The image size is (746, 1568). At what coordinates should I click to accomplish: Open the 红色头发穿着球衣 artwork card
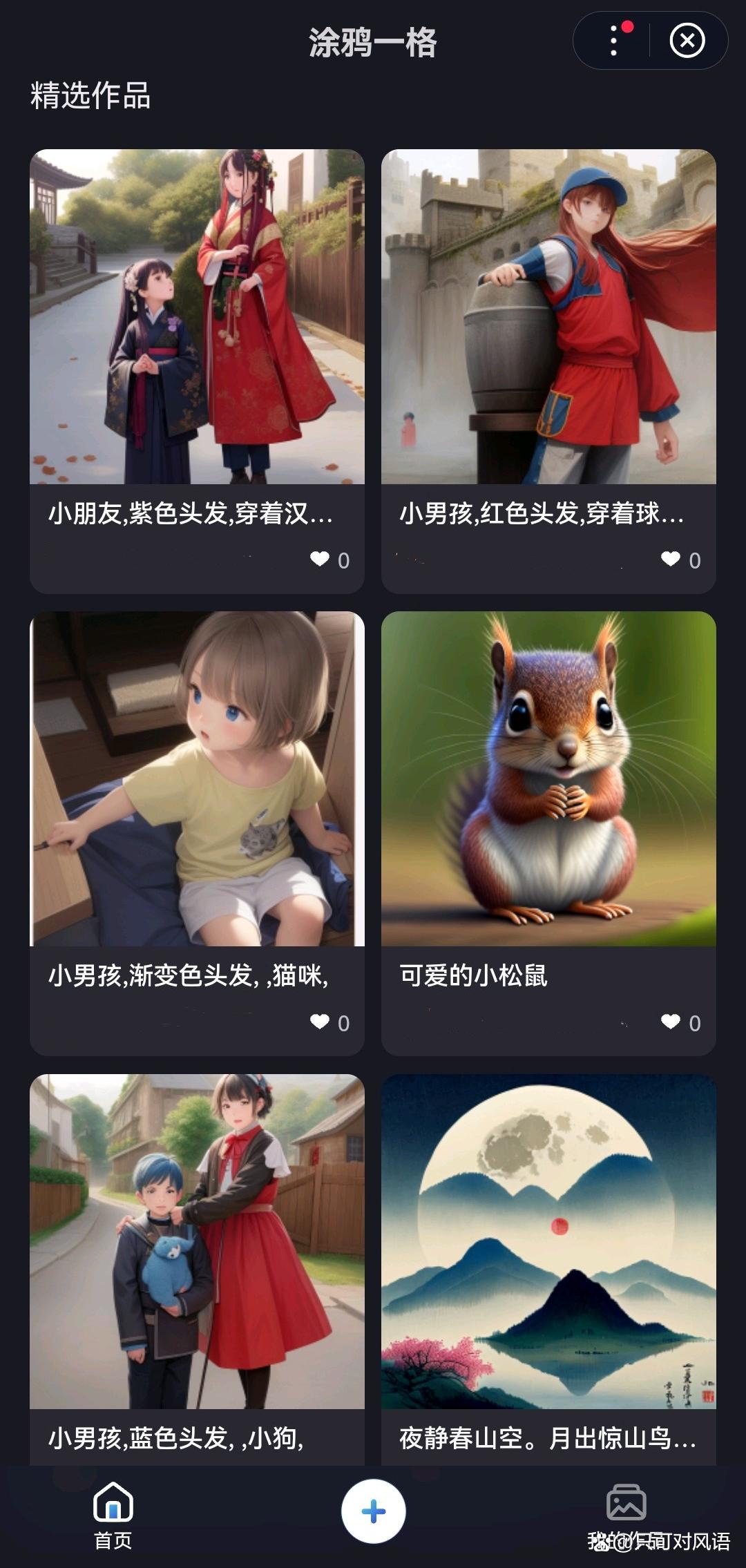point(548,317)
